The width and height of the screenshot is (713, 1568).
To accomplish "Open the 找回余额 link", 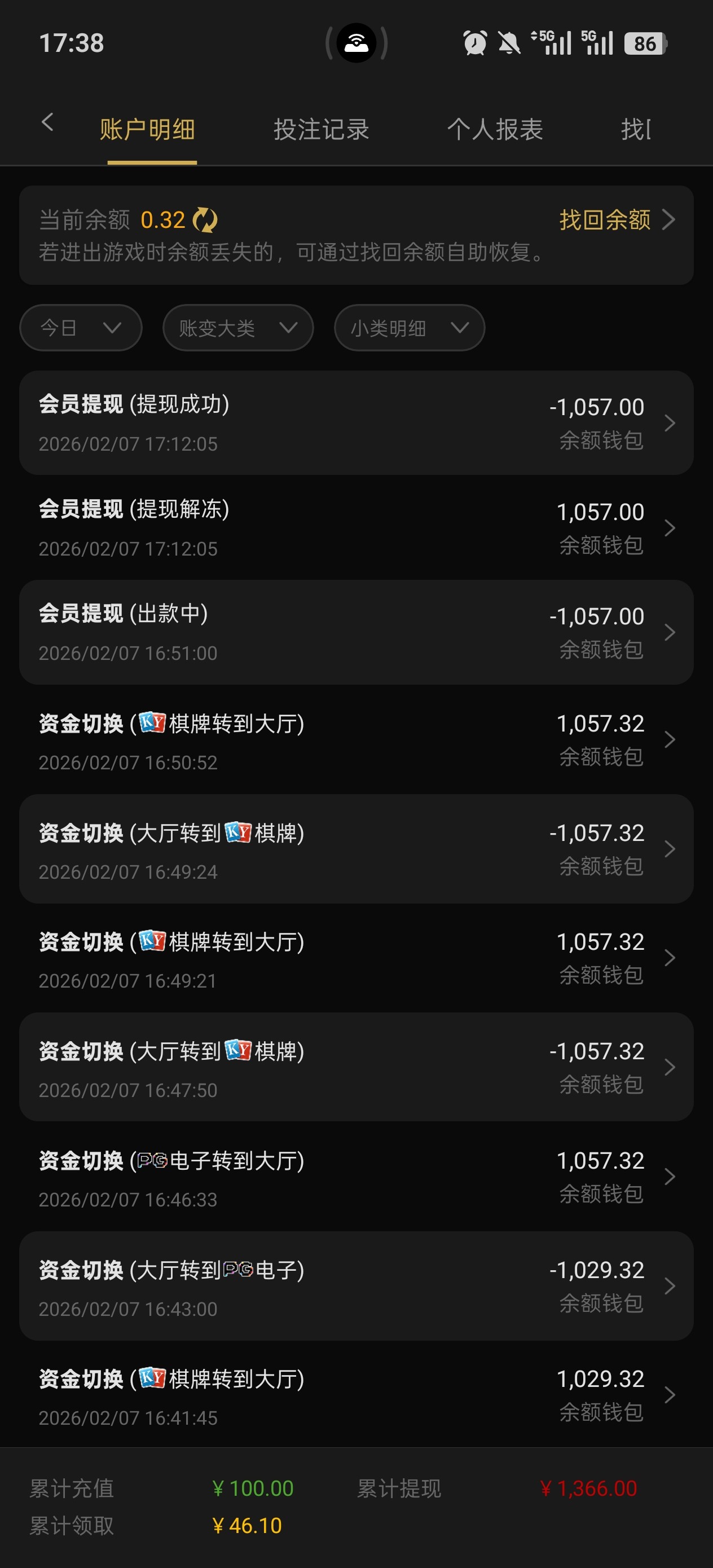I will tap(616, 220).
